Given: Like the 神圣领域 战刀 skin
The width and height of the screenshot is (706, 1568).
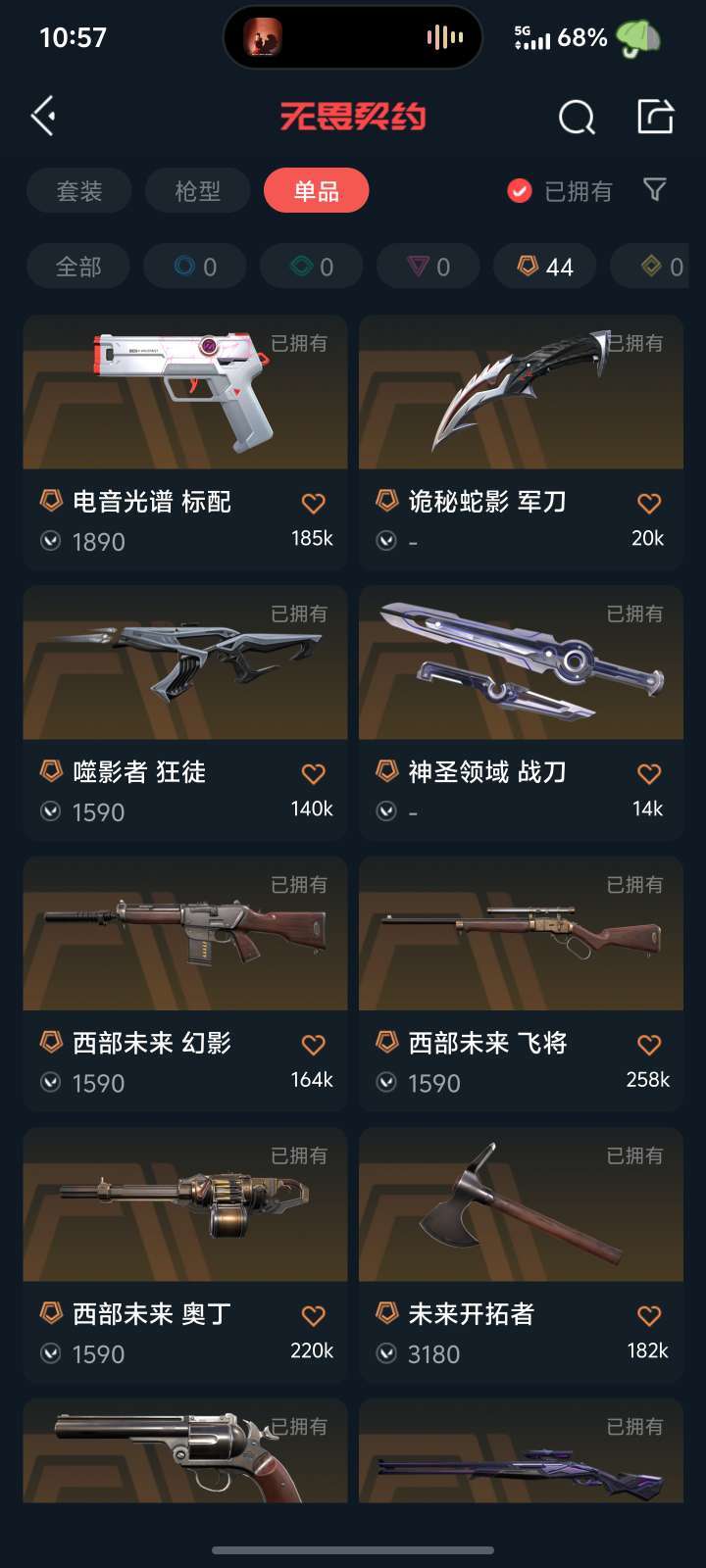Looking at the screenshot, I should click(x=649, y=773).
